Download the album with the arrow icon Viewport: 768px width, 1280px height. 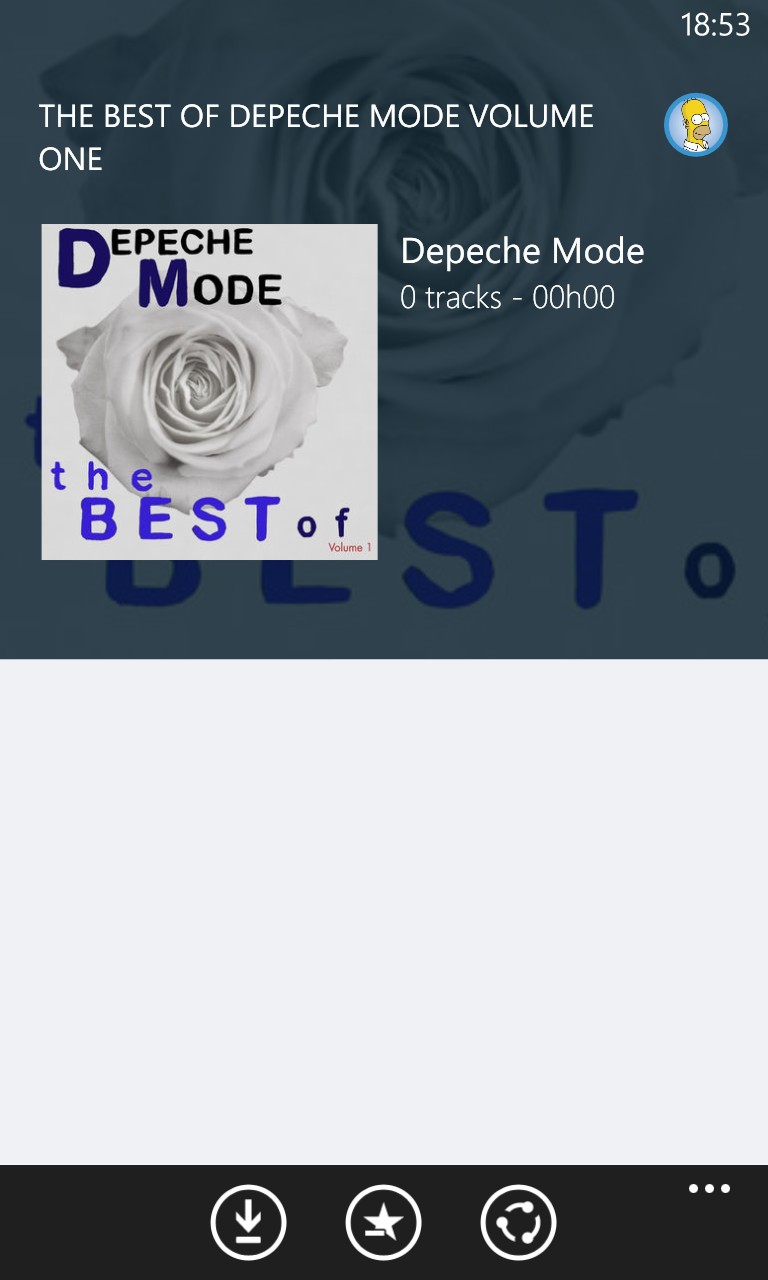click(248, 1222)
